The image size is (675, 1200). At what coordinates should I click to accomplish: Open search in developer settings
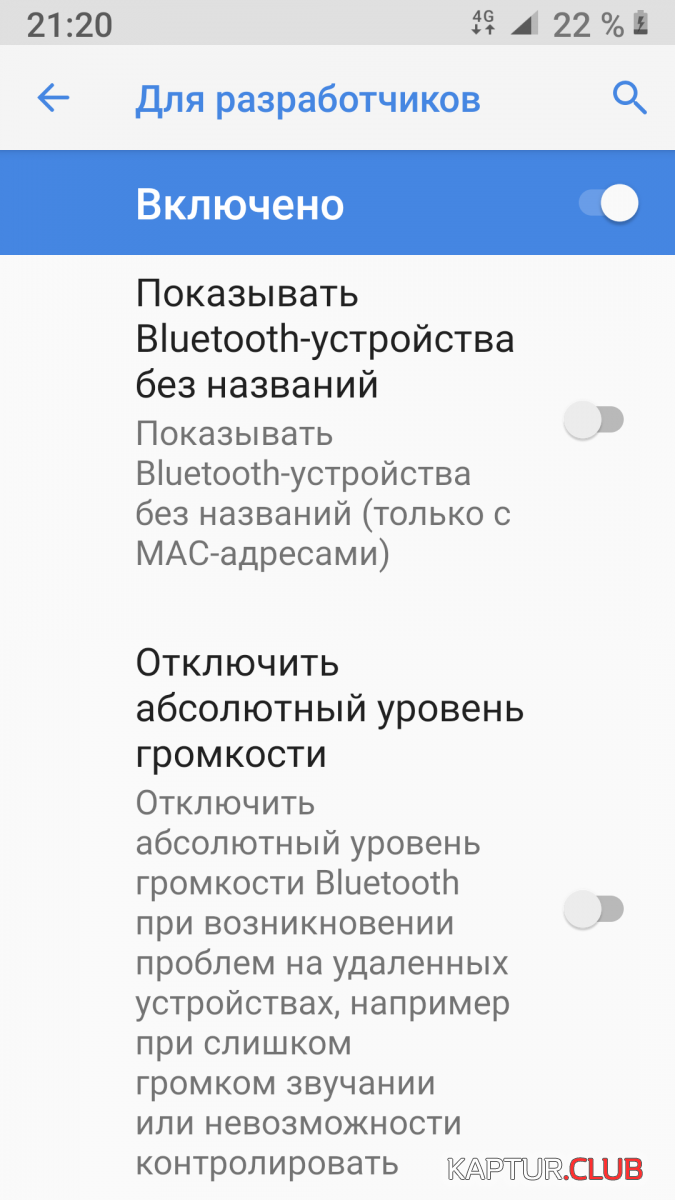click(x=629, y=98)
